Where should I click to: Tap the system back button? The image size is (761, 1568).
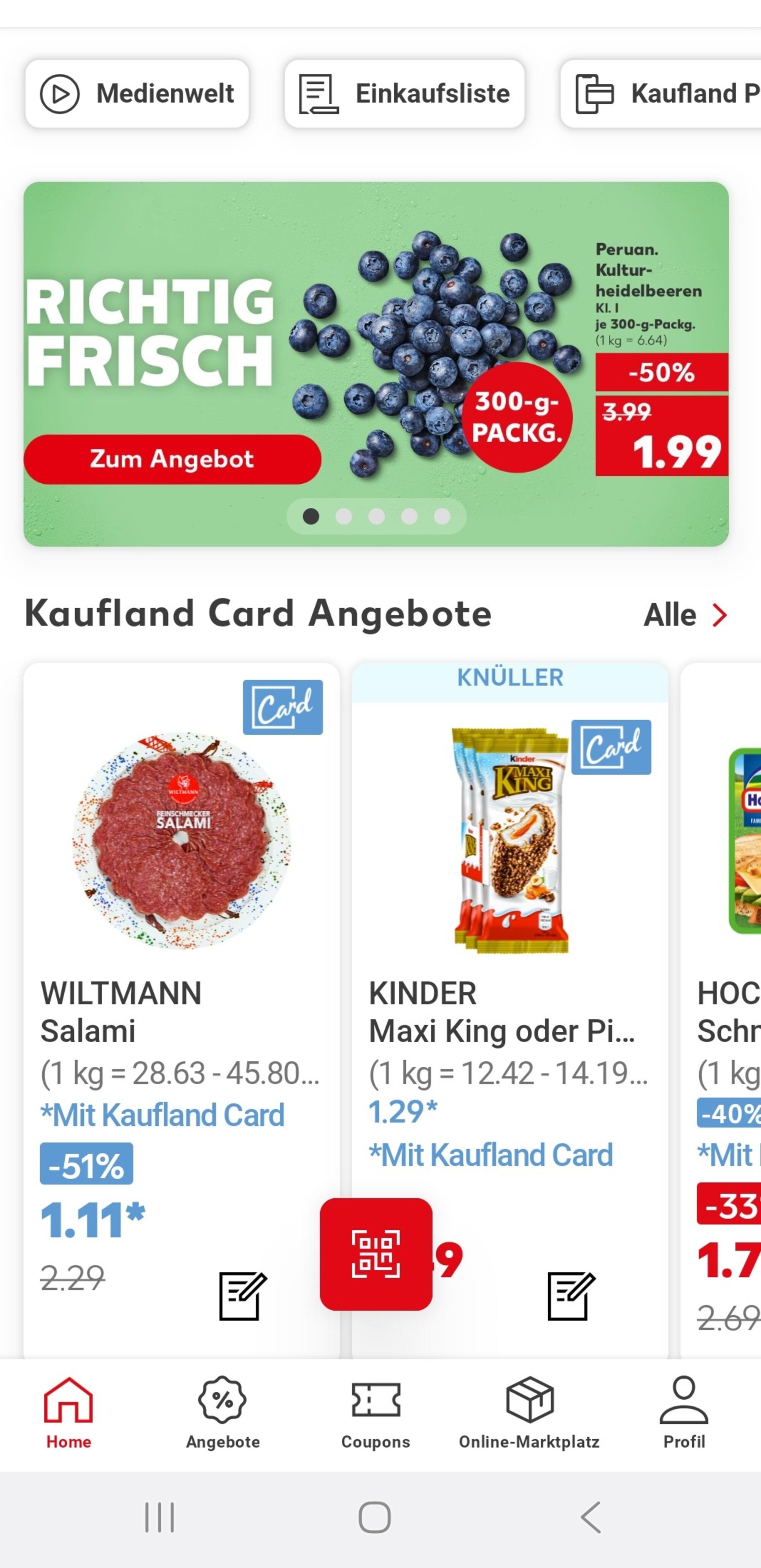pyautogui.click(x=591, y=1517)
